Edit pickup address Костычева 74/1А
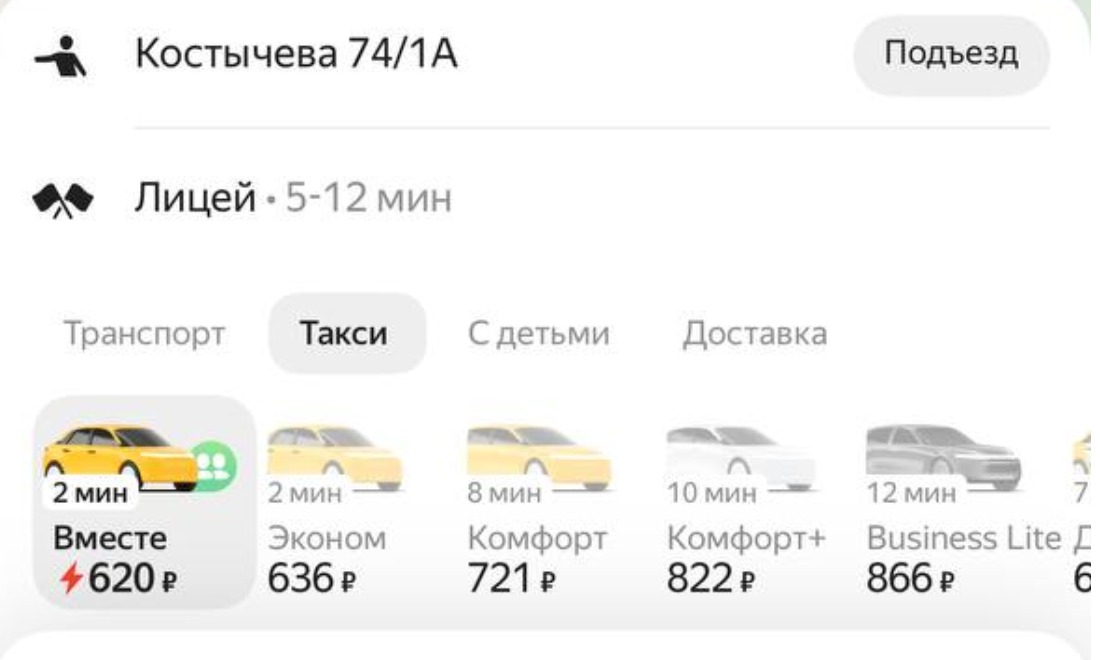Viewport: 1100px width, 660px height. pos(297,56)
